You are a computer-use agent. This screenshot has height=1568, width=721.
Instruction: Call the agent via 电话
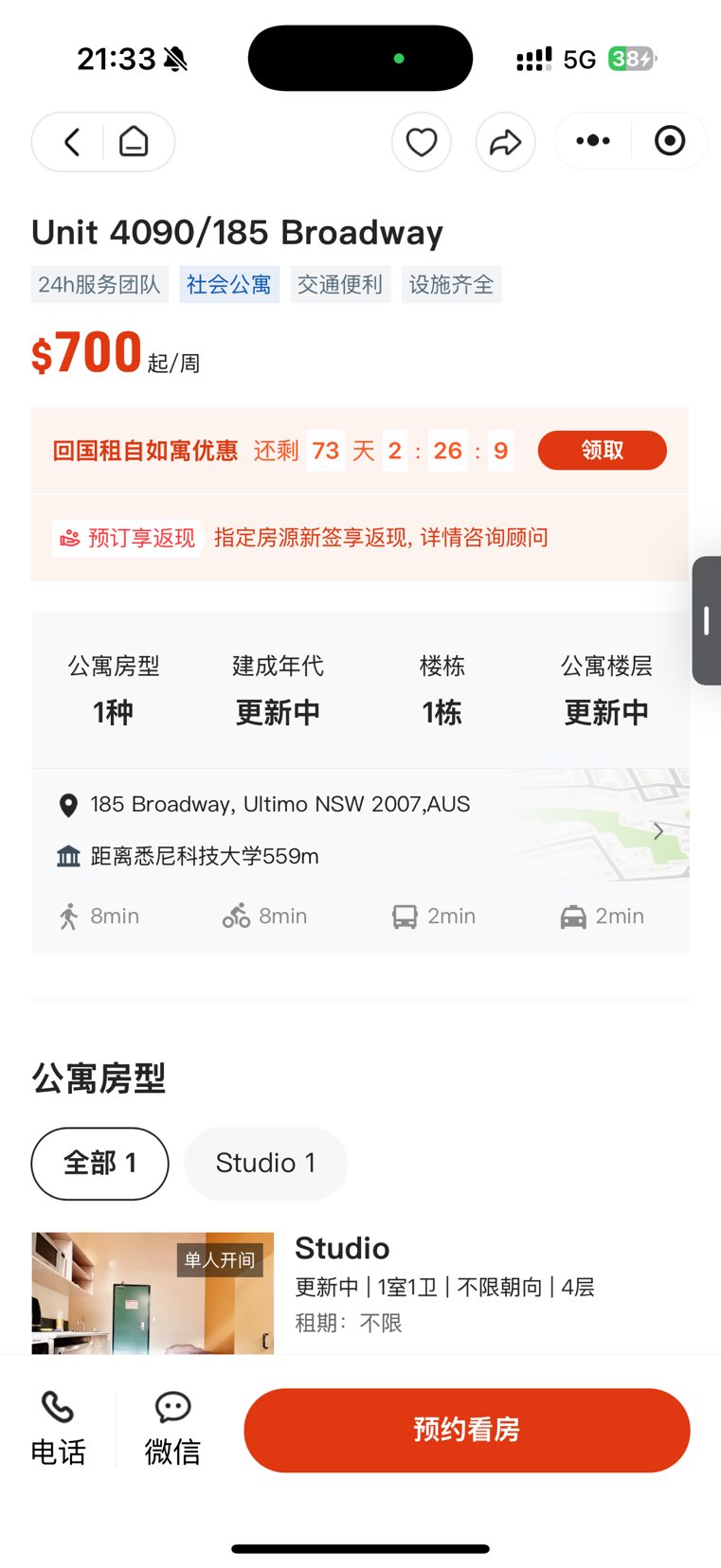[x=58, y=1428]
